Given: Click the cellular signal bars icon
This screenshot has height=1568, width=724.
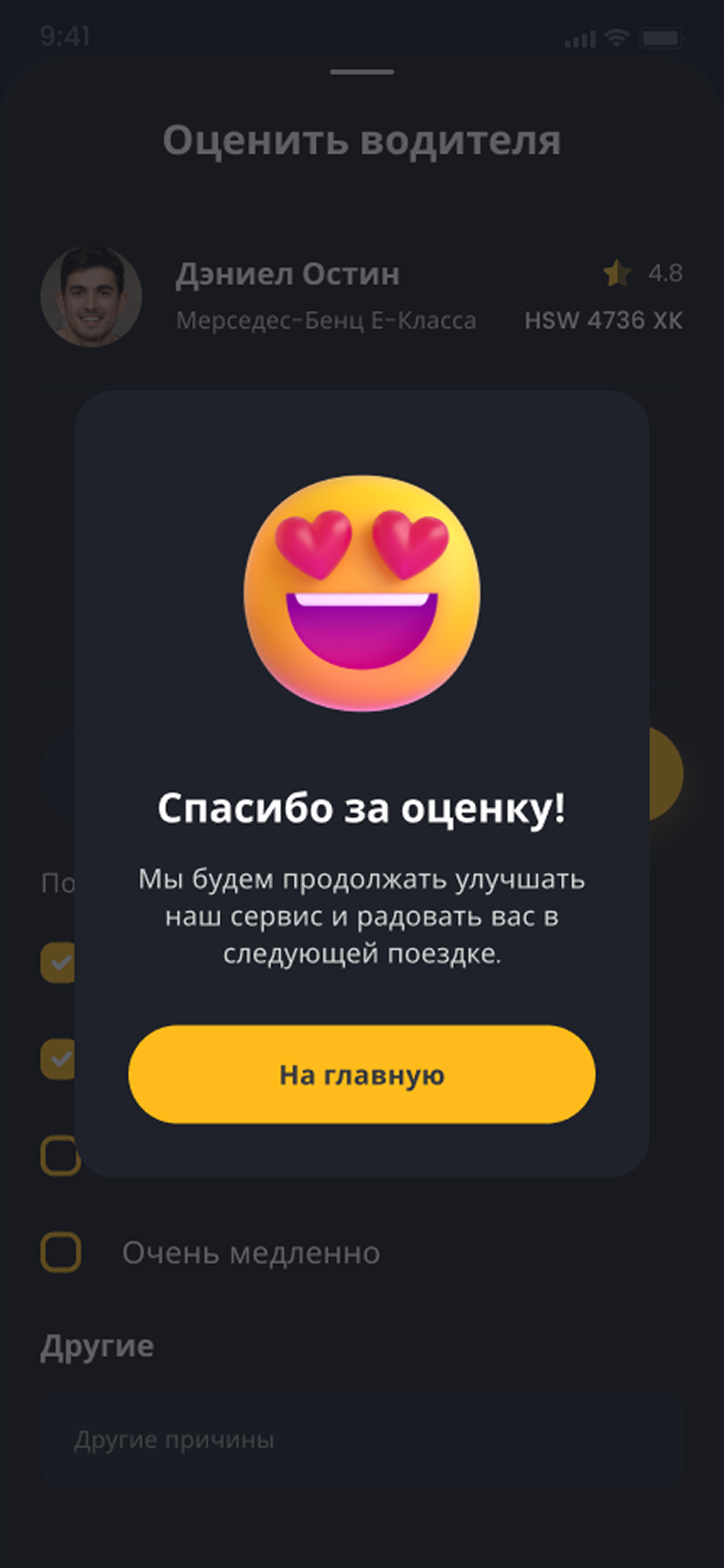Looking at the screenshot, I should 578,39.
